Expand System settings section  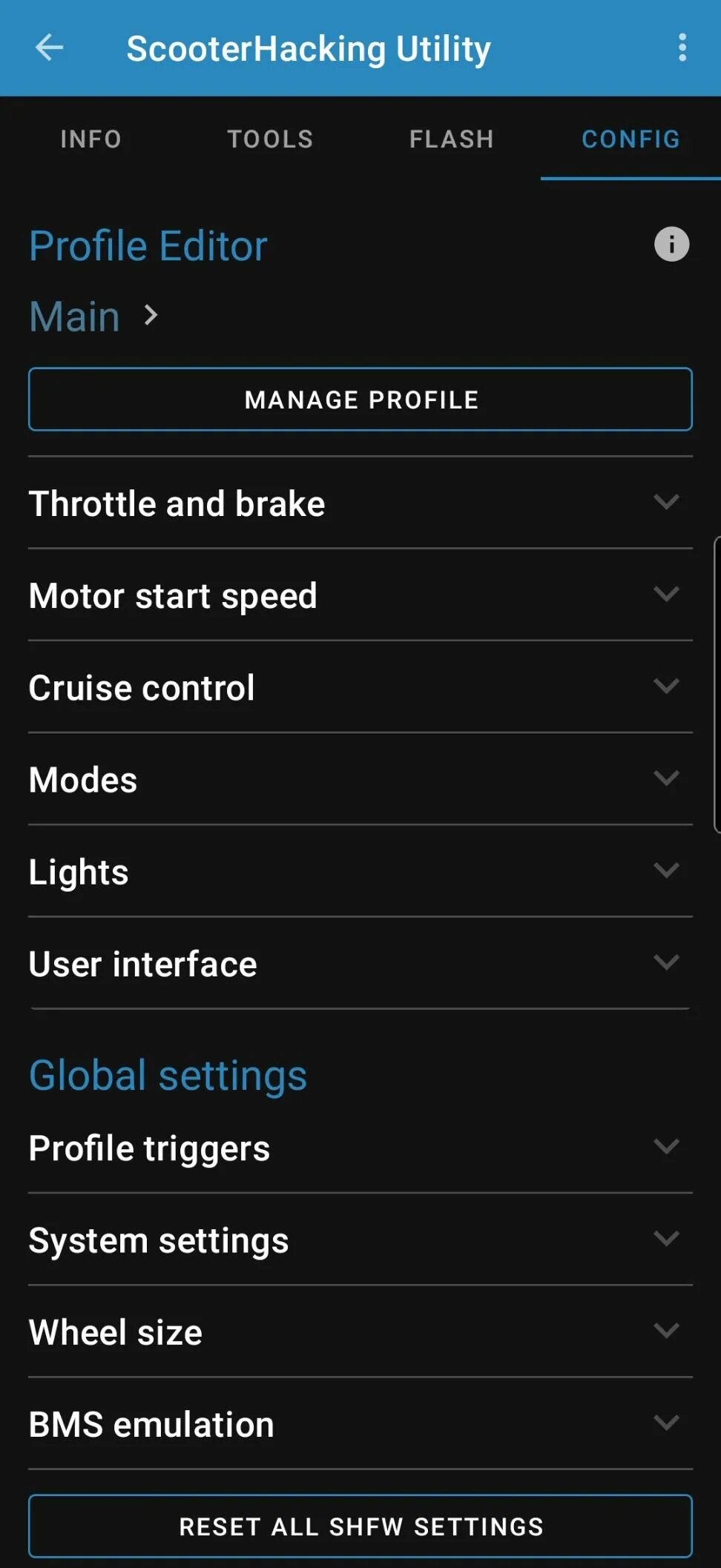[360, 1240]
